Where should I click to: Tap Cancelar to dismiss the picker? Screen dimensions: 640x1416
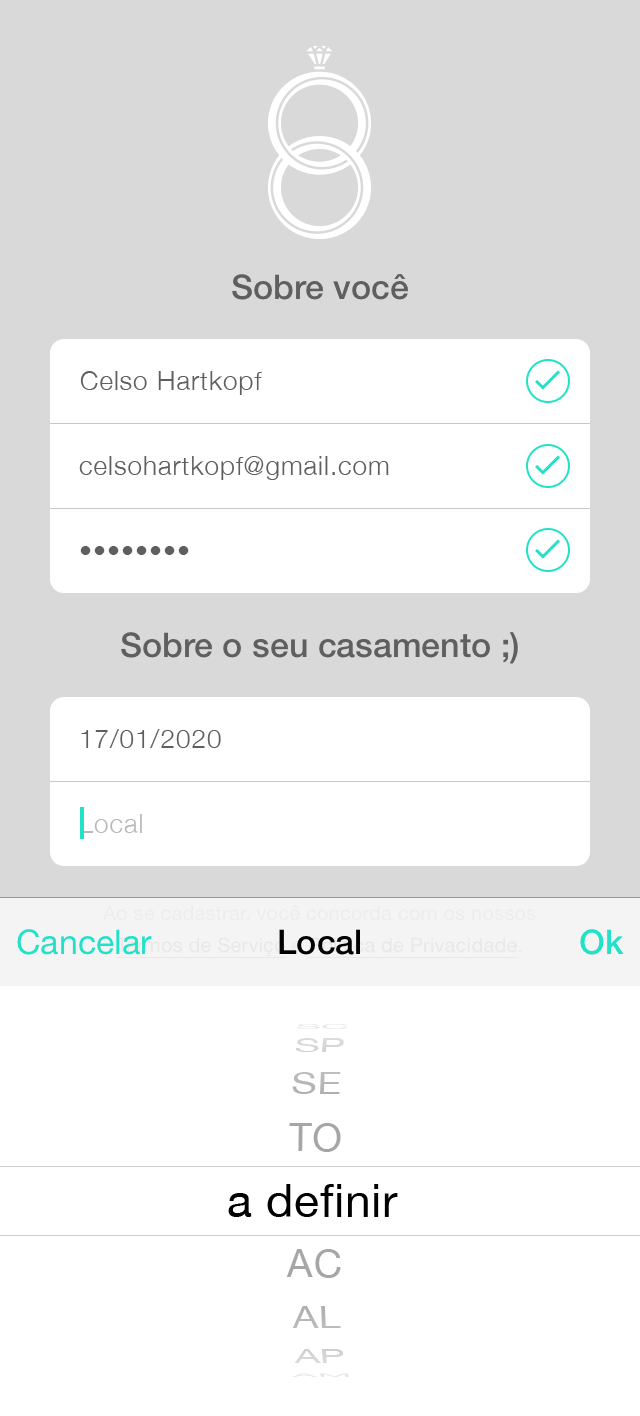84,942
